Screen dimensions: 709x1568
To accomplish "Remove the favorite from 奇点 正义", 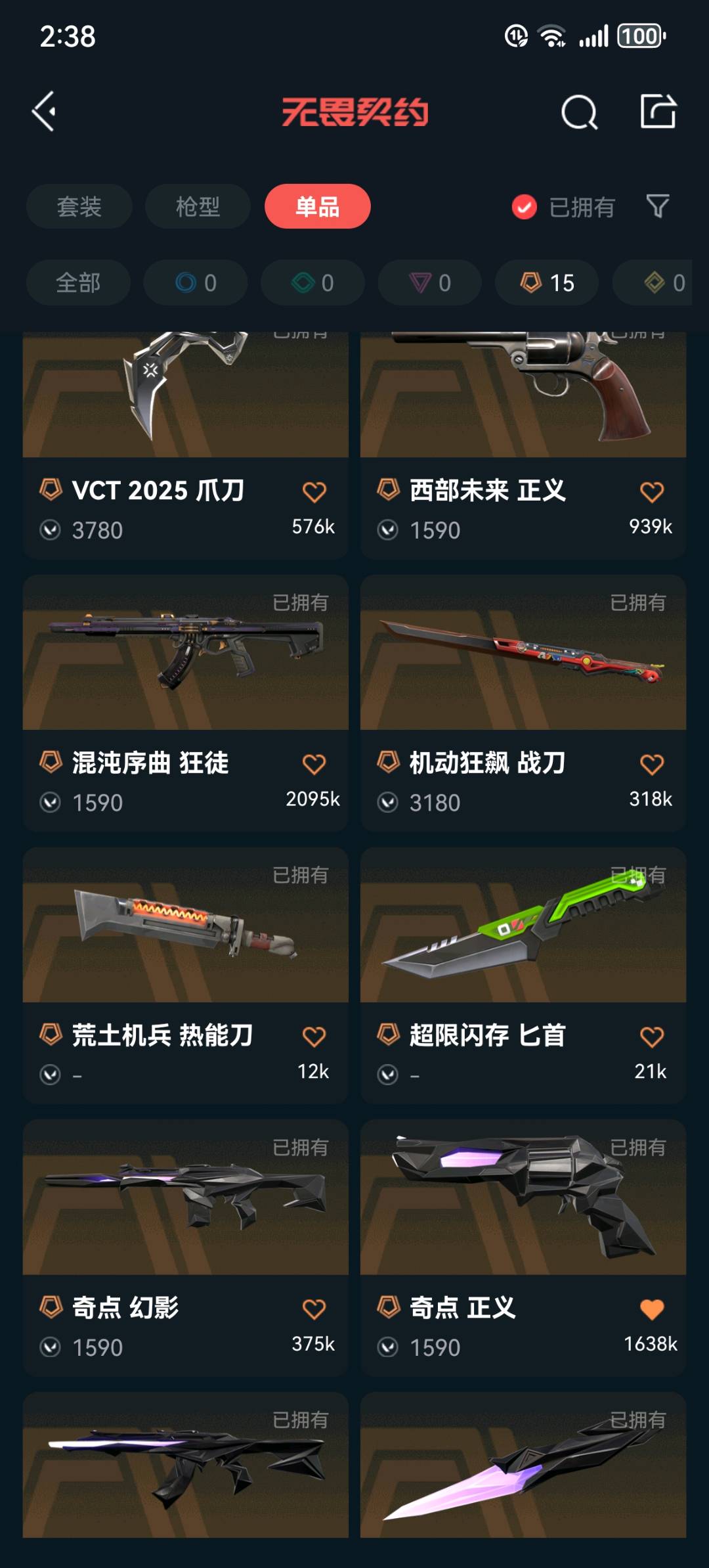I will point(651,1309).
